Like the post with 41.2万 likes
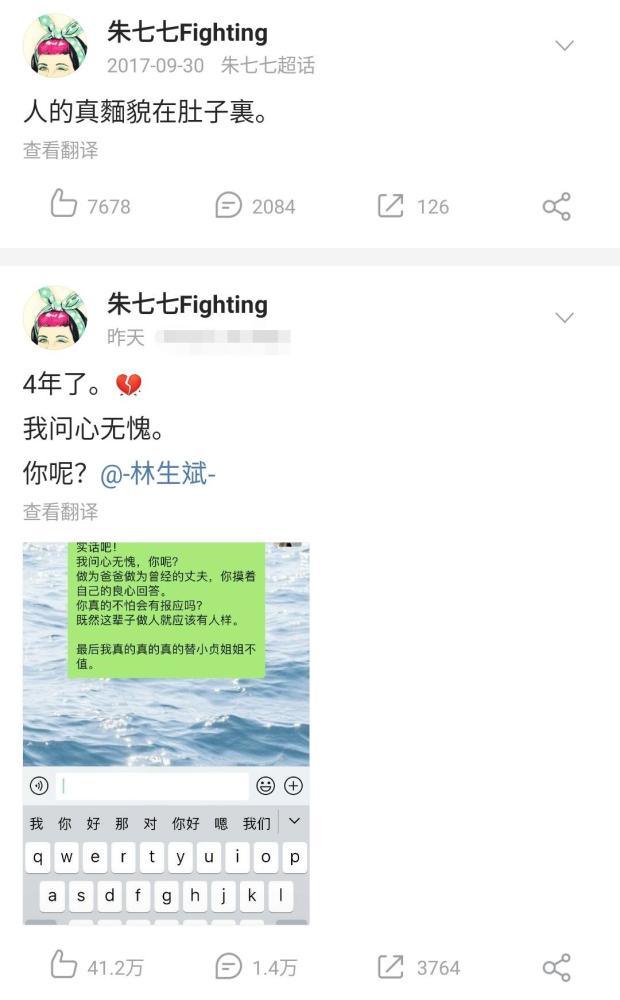 (x=96, y=966)
